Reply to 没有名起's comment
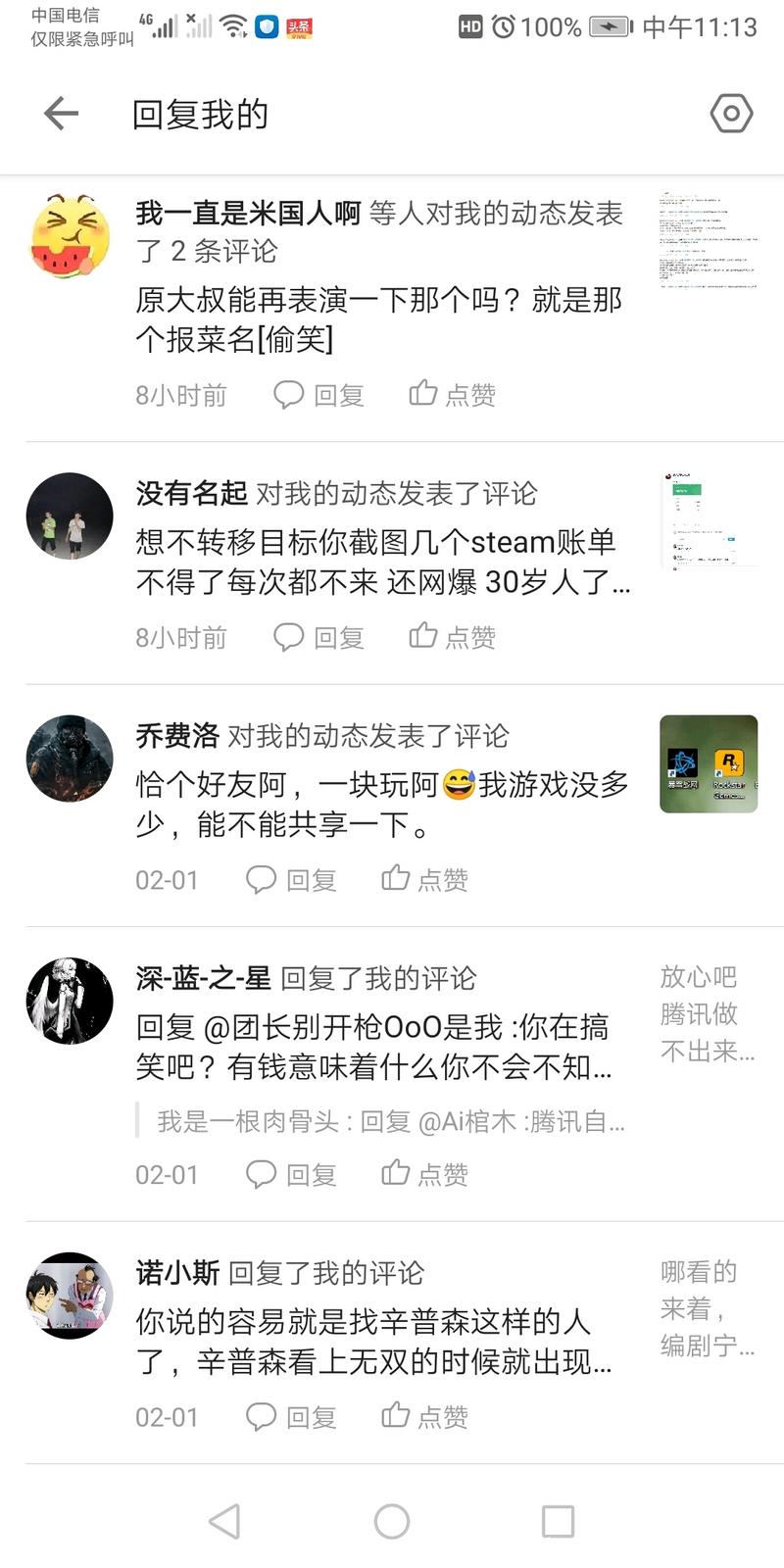 (x=319, y=638)
